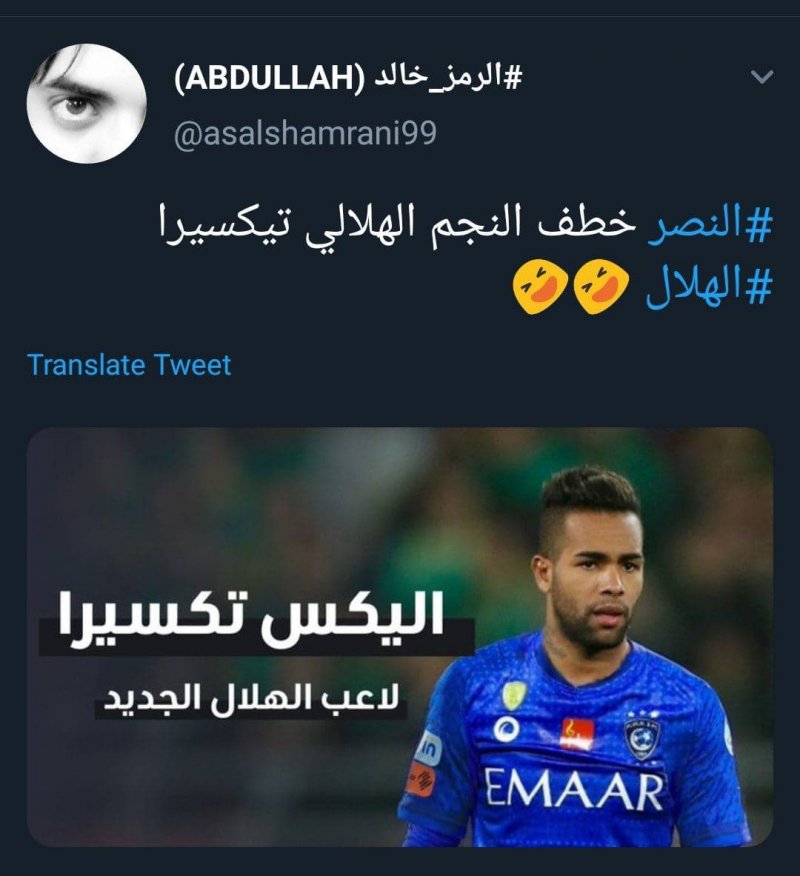
Task: Open the attached Teixeira image
Action: (399, 637)
